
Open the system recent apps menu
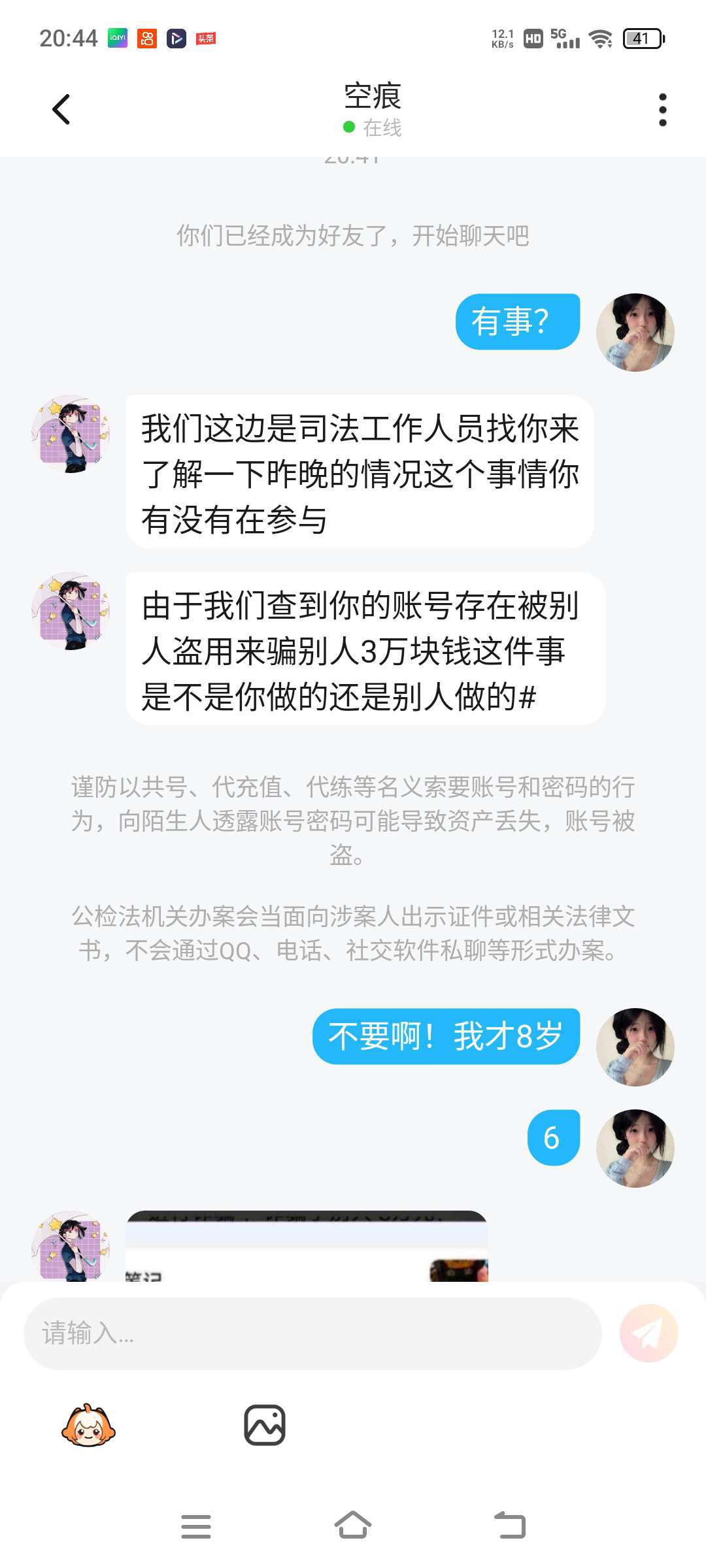tap(195, 1526)
